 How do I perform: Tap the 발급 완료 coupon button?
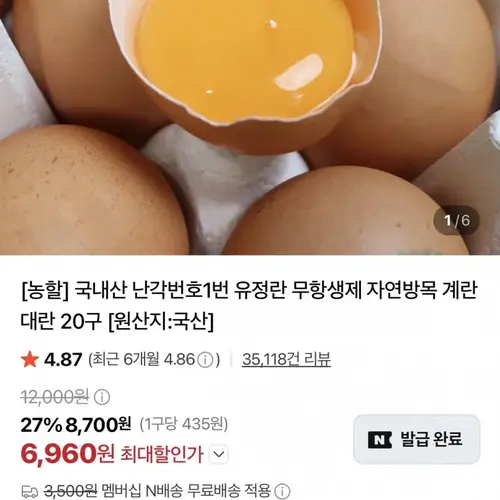pos(417,439)
